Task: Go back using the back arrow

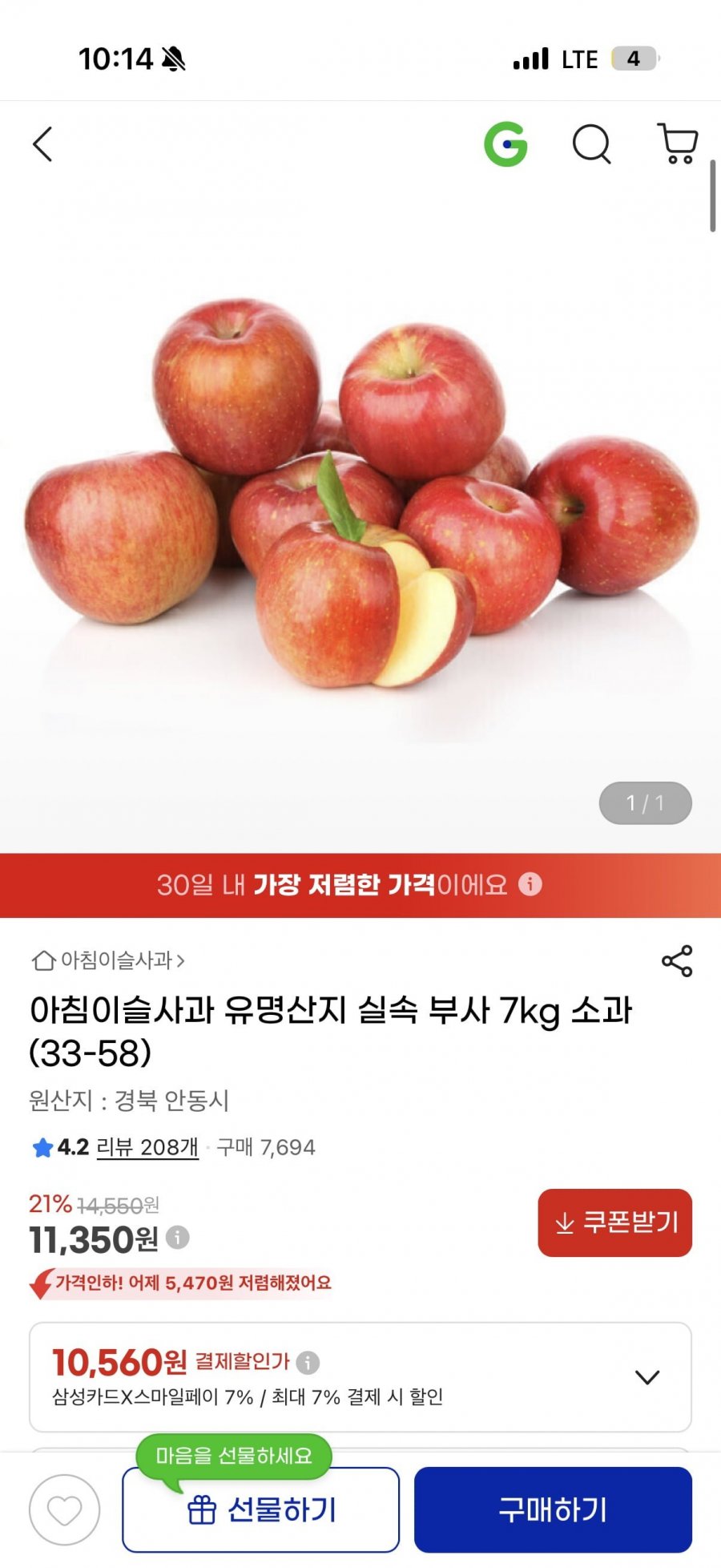Action: 42,144
